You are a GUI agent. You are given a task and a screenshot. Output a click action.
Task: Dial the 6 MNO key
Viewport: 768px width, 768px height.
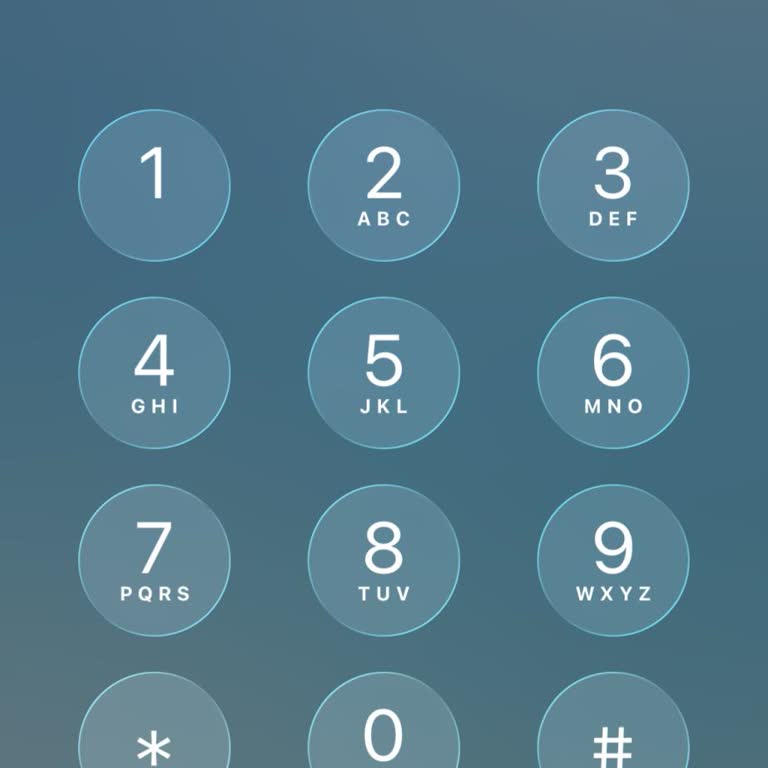(x=613, y=373)
